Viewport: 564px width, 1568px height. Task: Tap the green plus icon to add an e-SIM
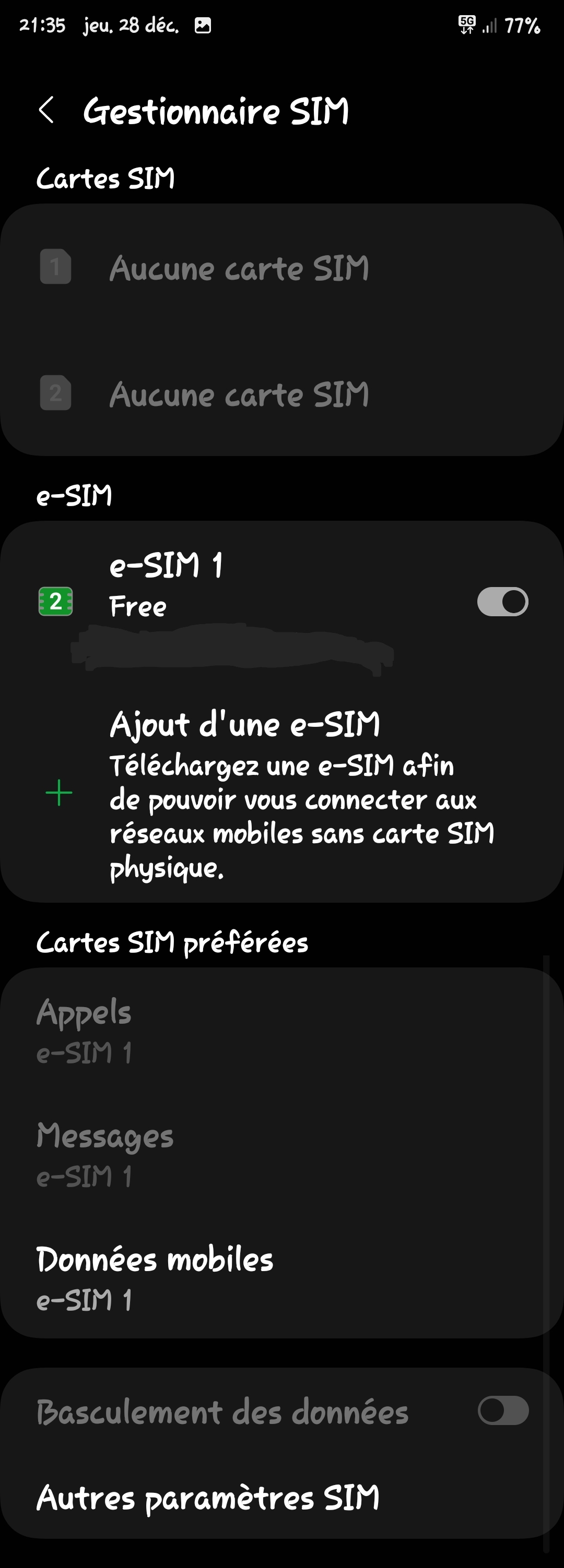tap(58, 791)
